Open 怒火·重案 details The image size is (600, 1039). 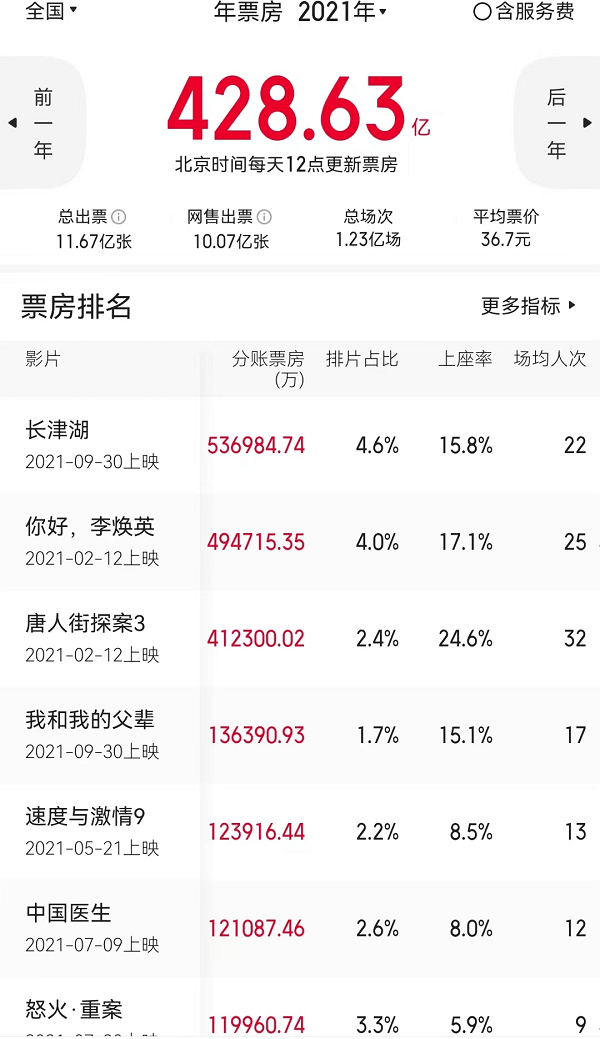[300, 1009]
